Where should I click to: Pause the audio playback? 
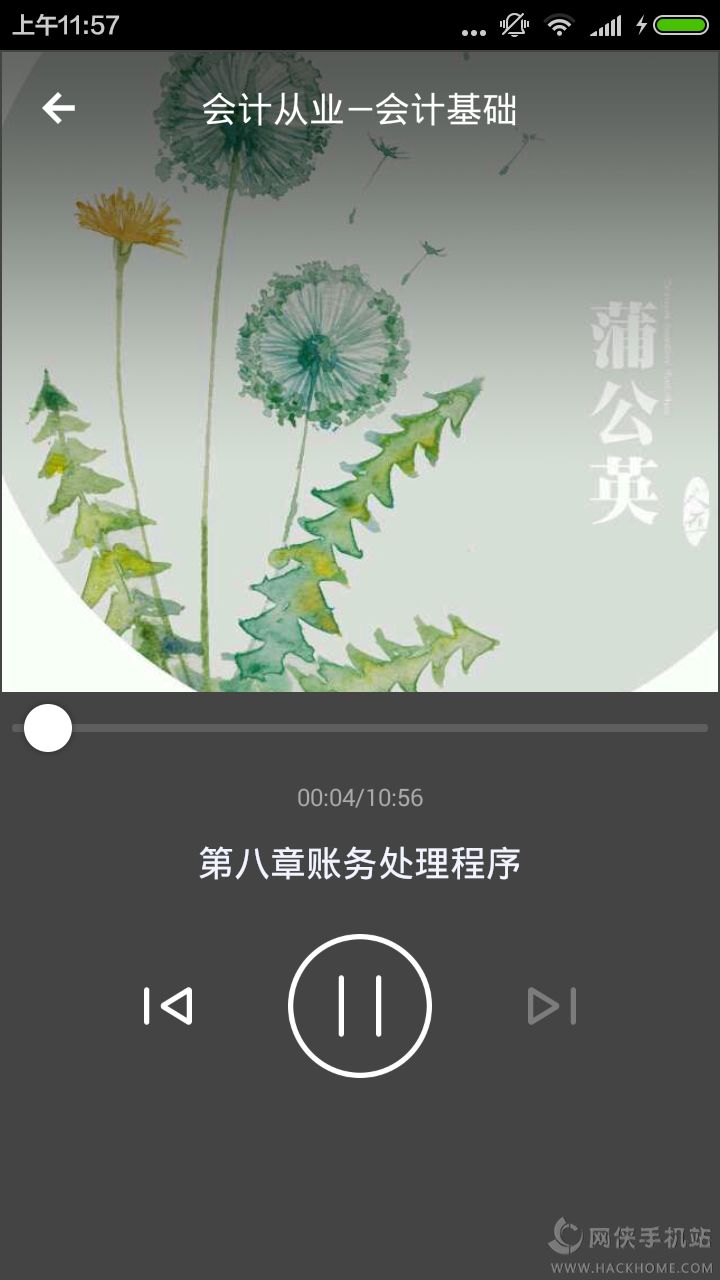360,1006
